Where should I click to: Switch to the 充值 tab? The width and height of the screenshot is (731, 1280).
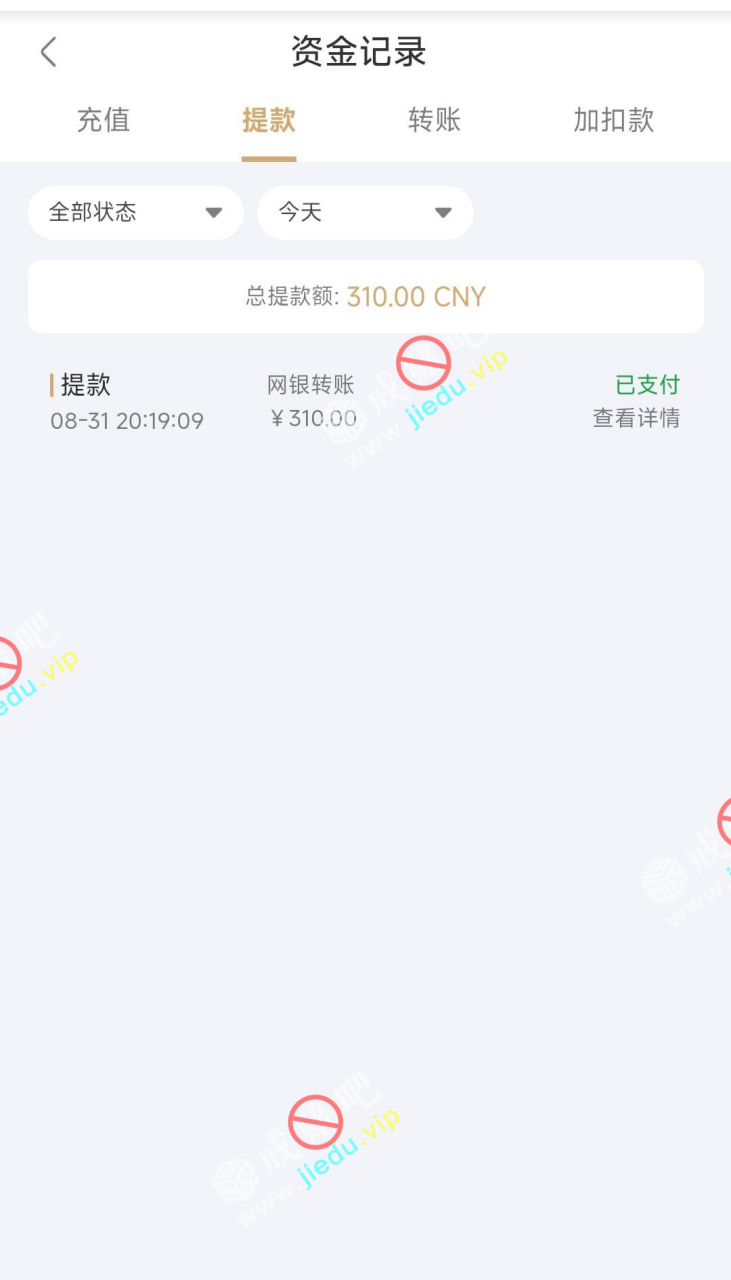point(103,120)
